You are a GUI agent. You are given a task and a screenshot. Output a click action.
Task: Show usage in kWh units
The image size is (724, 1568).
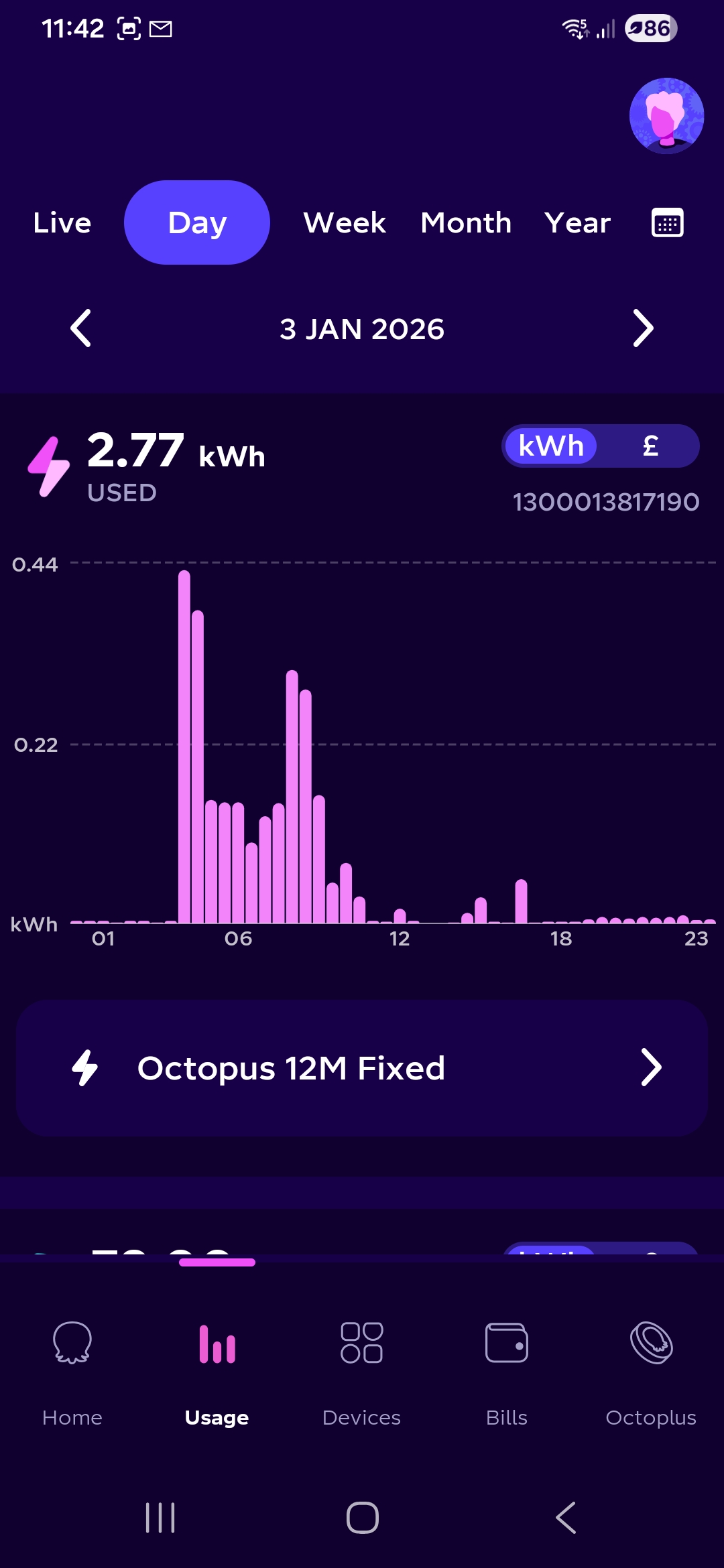(x=551, y=446)
